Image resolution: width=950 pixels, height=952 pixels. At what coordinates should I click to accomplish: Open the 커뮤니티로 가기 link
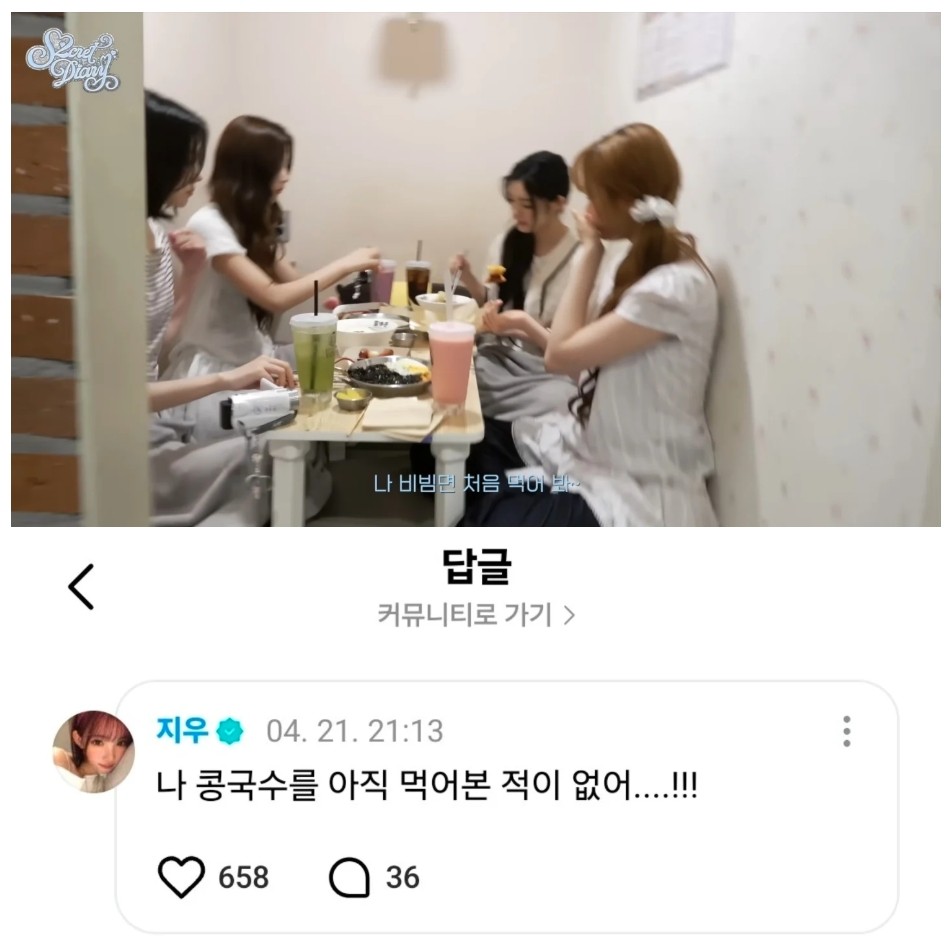(x=475, y=614)
